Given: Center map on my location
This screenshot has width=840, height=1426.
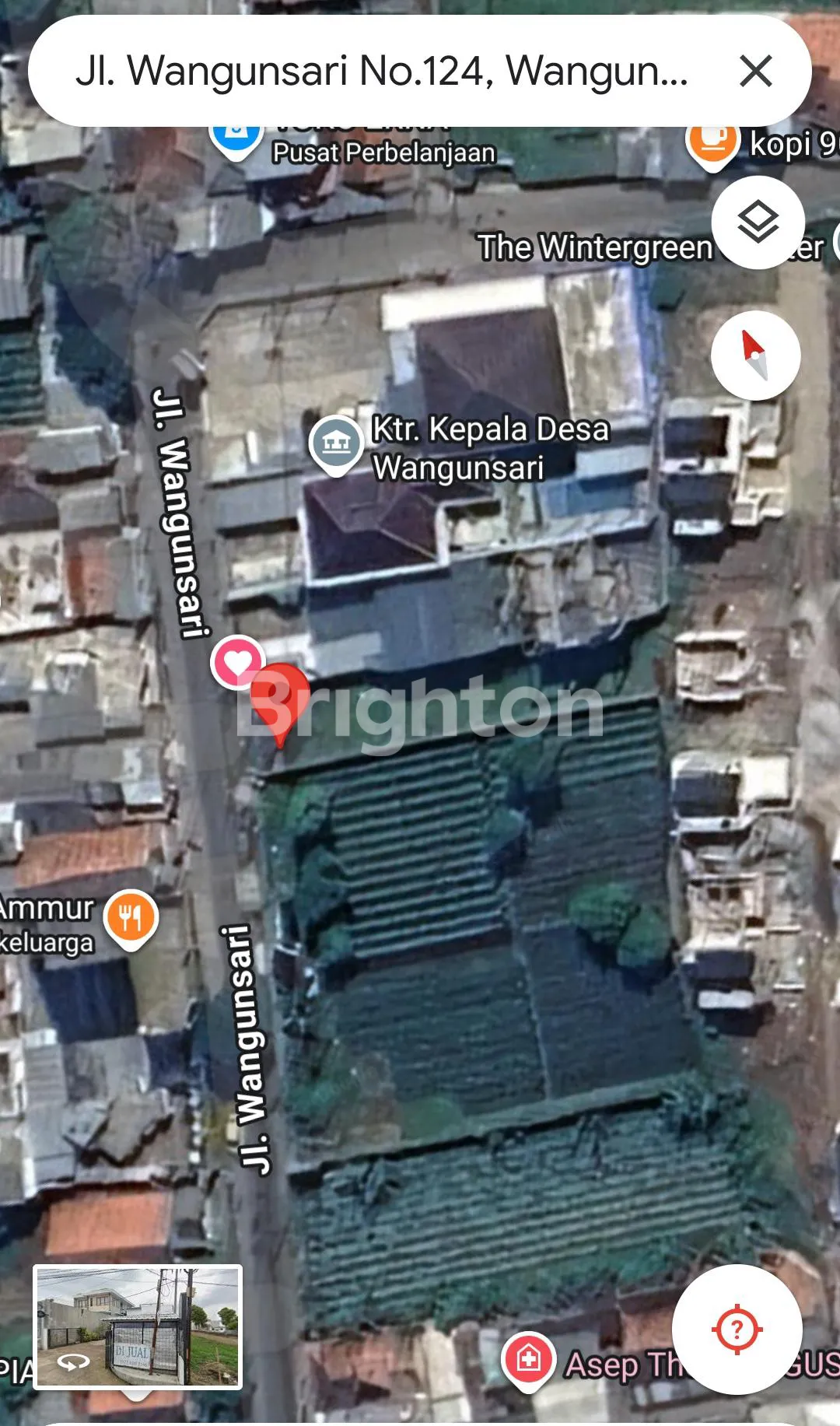Looking at the screenshot, I should coord(737,1330).
